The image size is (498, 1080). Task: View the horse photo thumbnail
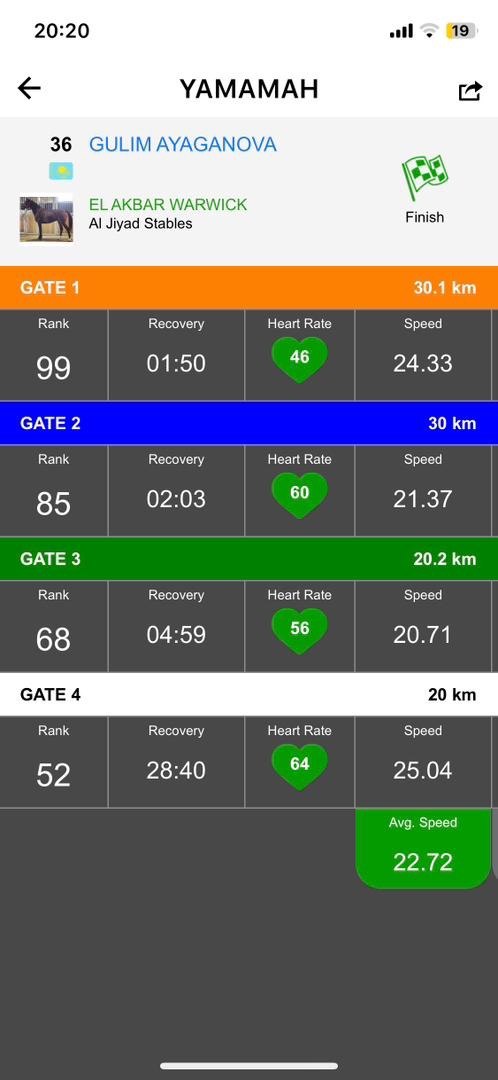46,219
